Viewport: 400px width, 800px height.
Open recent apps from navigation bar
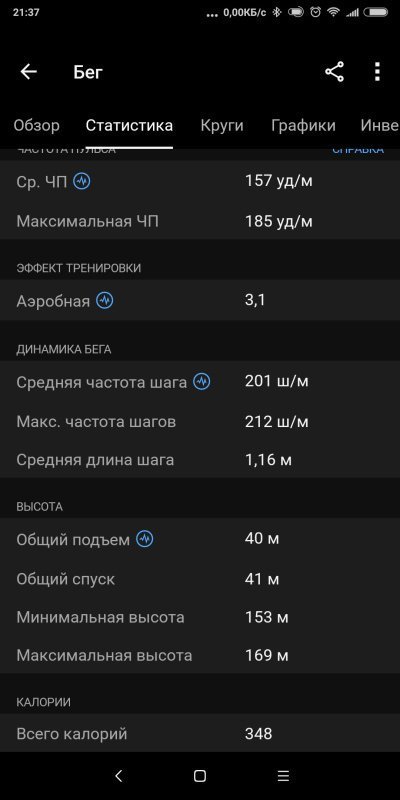283,776
